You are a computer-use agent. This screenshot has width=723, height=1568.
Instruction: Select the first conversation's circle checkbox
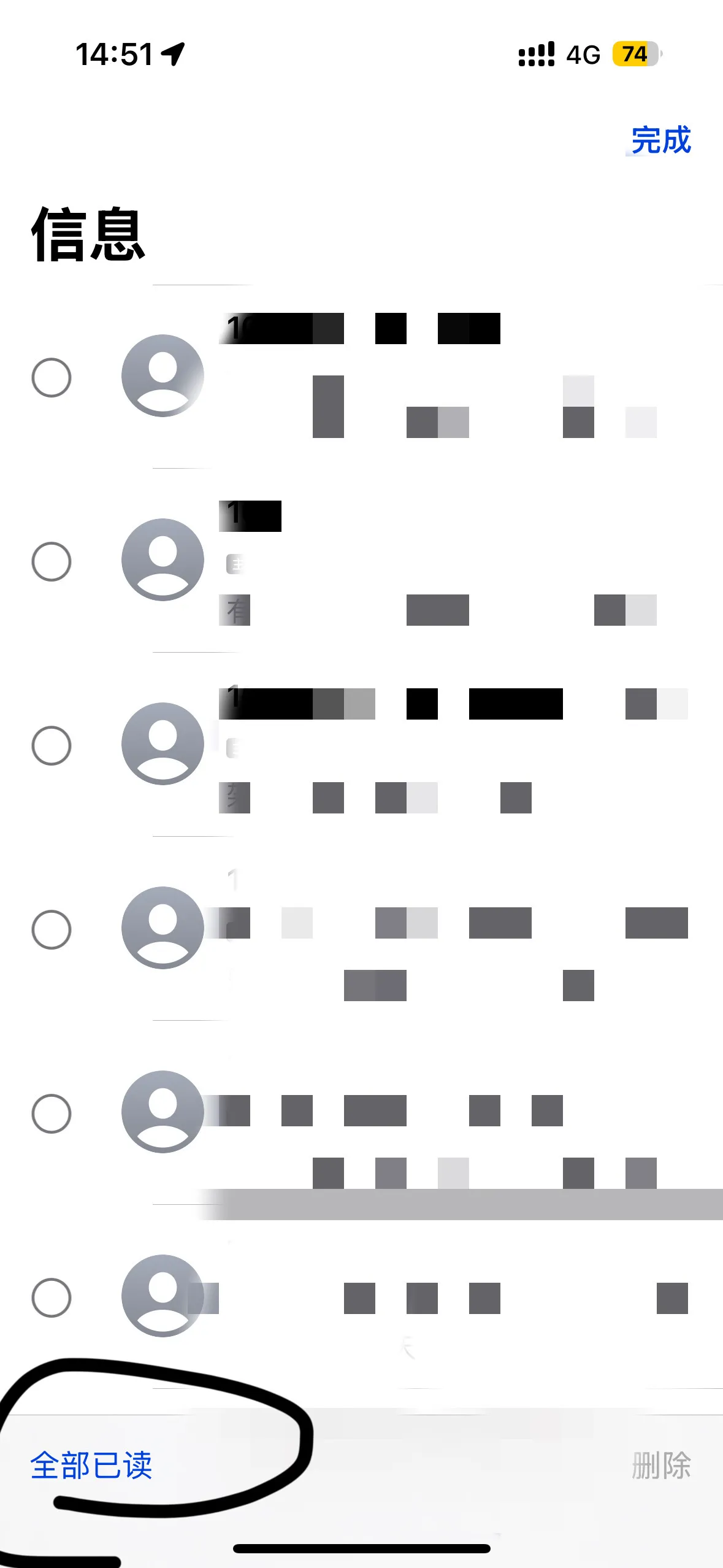pos(52,377)
